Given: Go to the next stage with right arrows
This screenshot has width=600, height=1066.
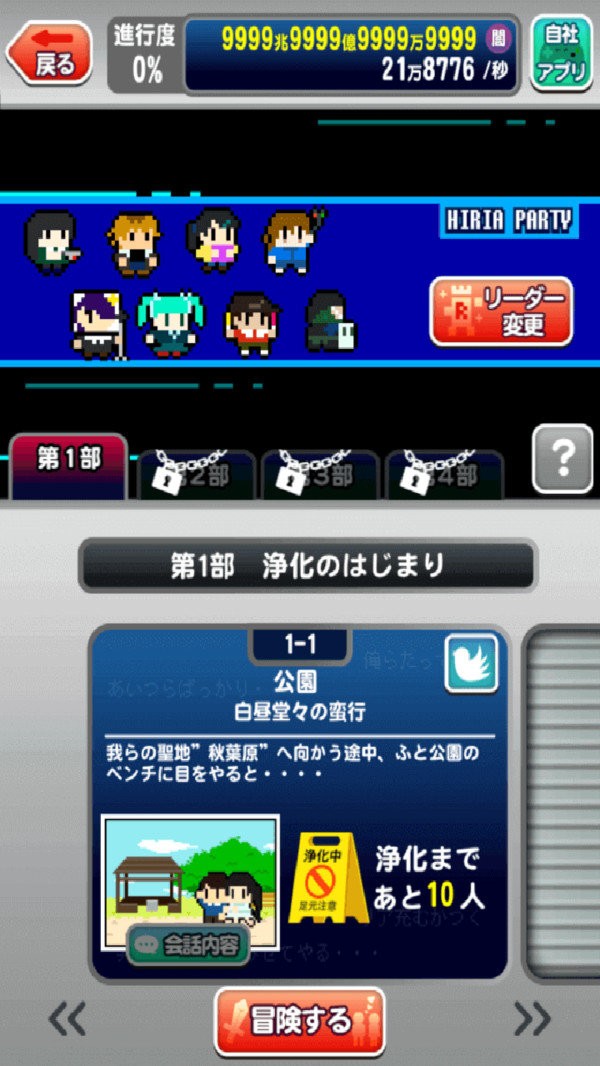Looking at the screenshot, I should pos(533,1019).
